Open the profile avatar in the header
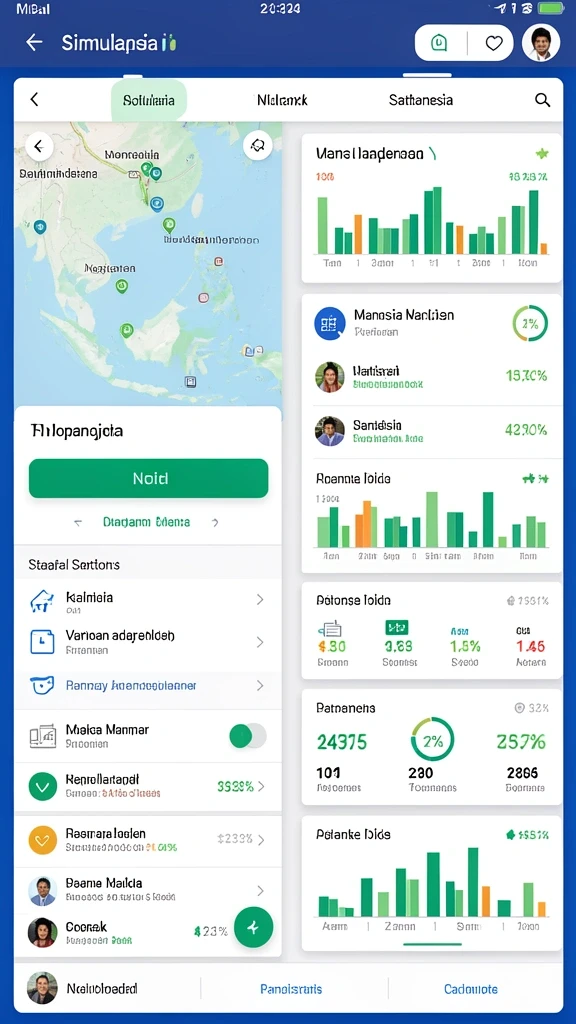The height and width of the screenshot is (1024, 576). (541, 43)
